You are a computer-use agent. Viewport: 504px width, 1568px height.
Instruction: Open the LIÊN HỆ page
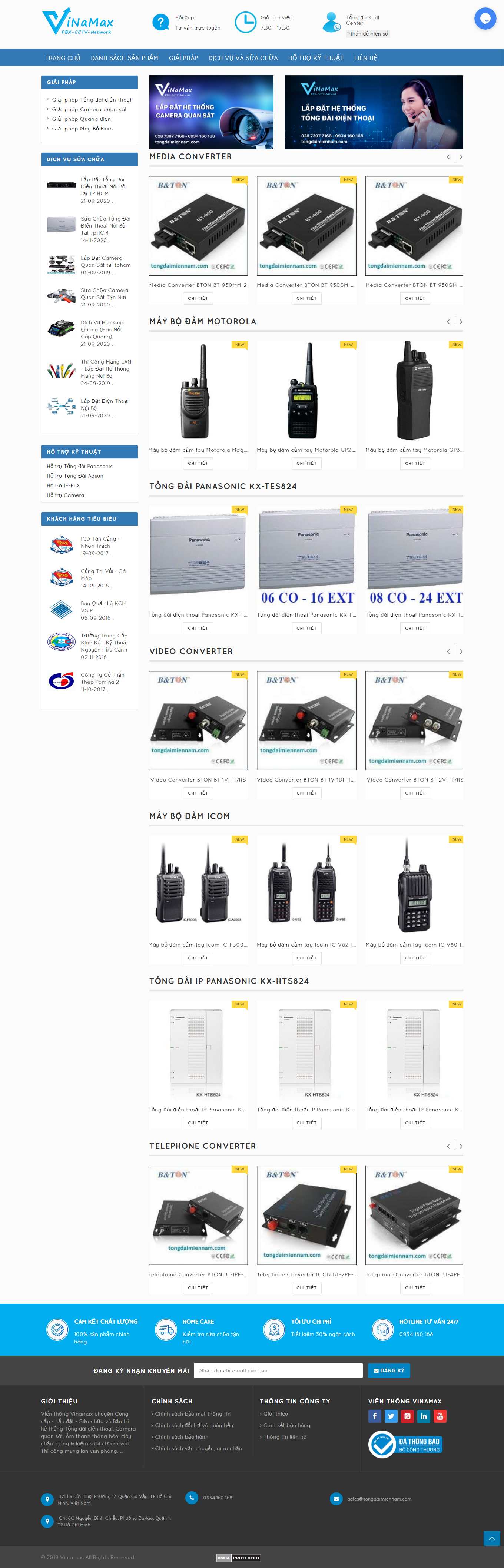(365, 58)
